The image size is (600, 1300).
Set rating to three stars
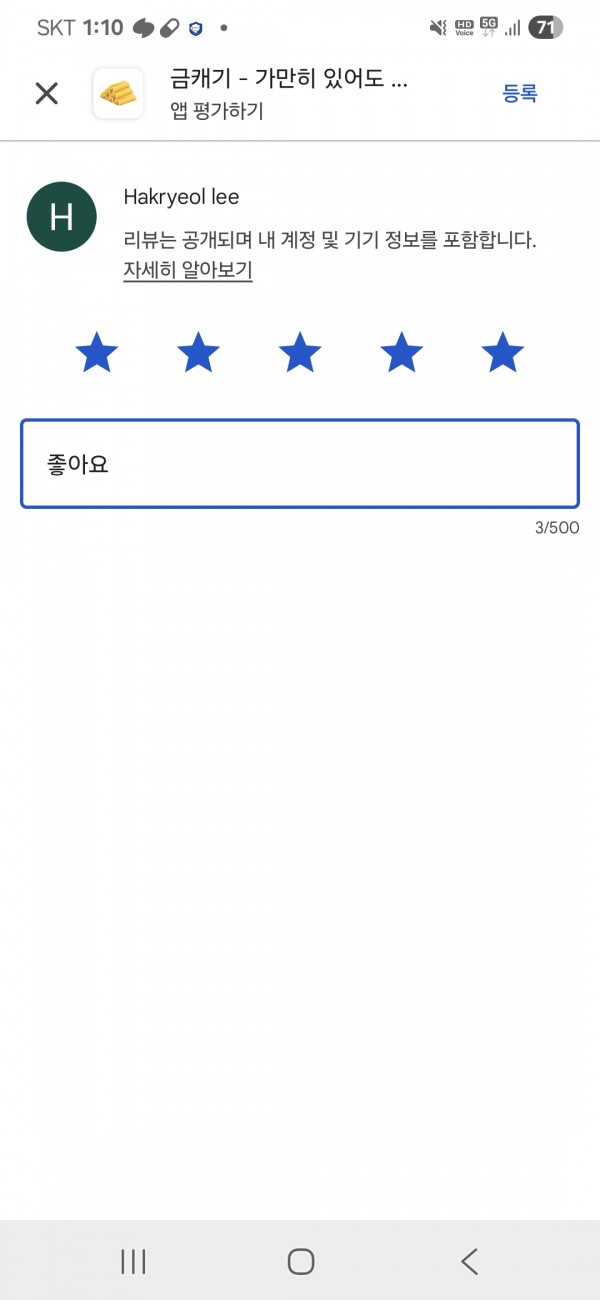point(300,353)
